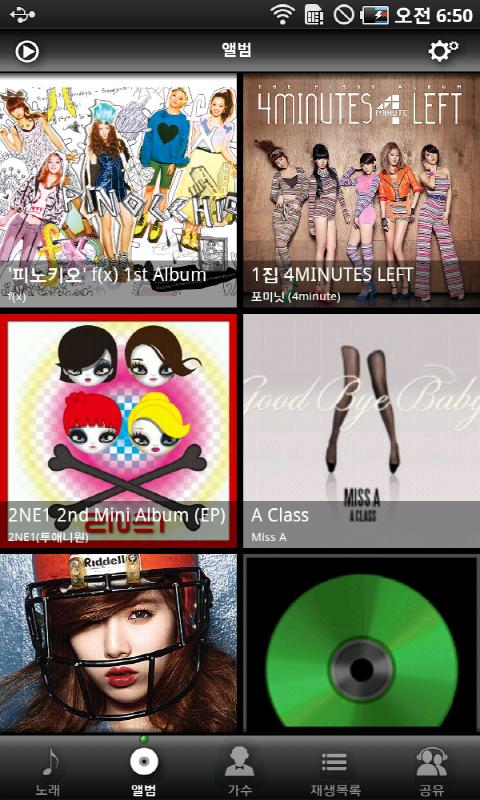Select the 2NE1 2nd Mini Album (EP)
The width and height of the screenshot is (480, 800).
(118, 431)
